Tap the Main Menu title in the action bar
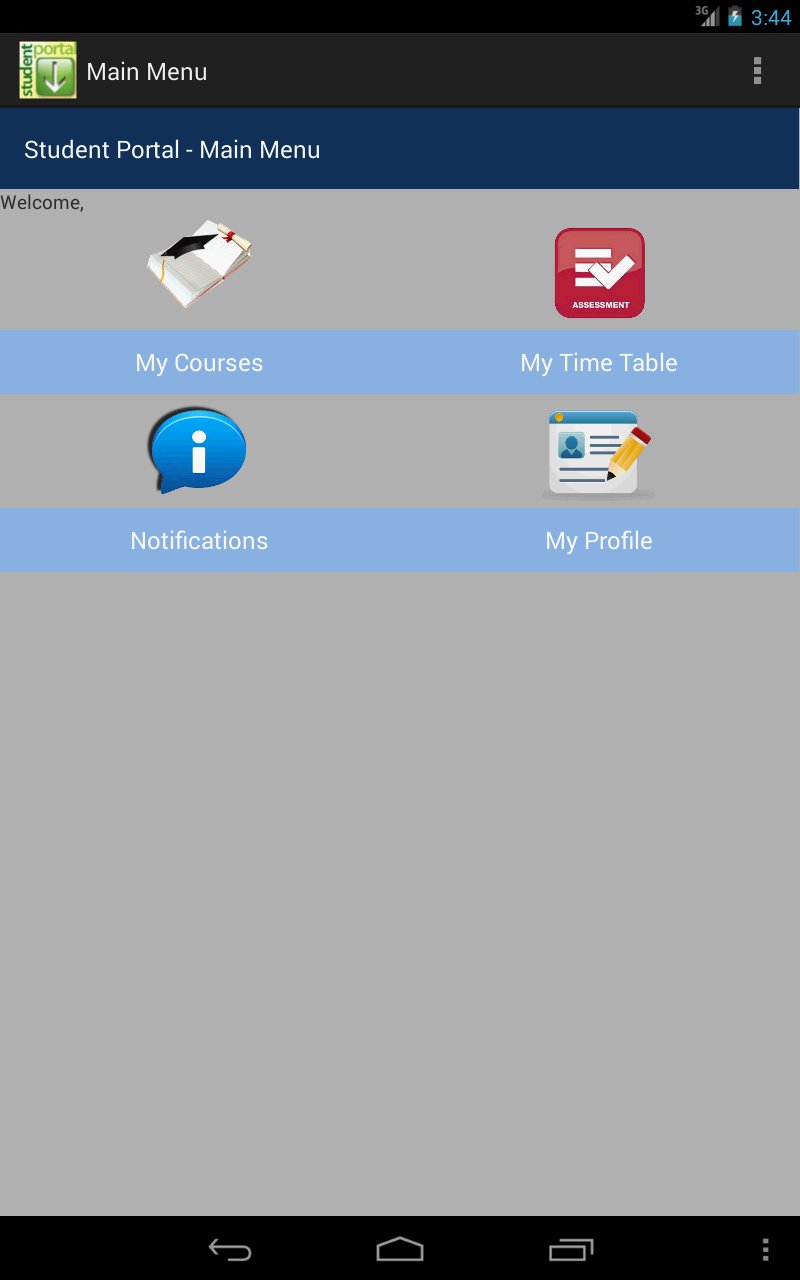Viewport: 800px width, 1280px height. click(x=146, y=70)
